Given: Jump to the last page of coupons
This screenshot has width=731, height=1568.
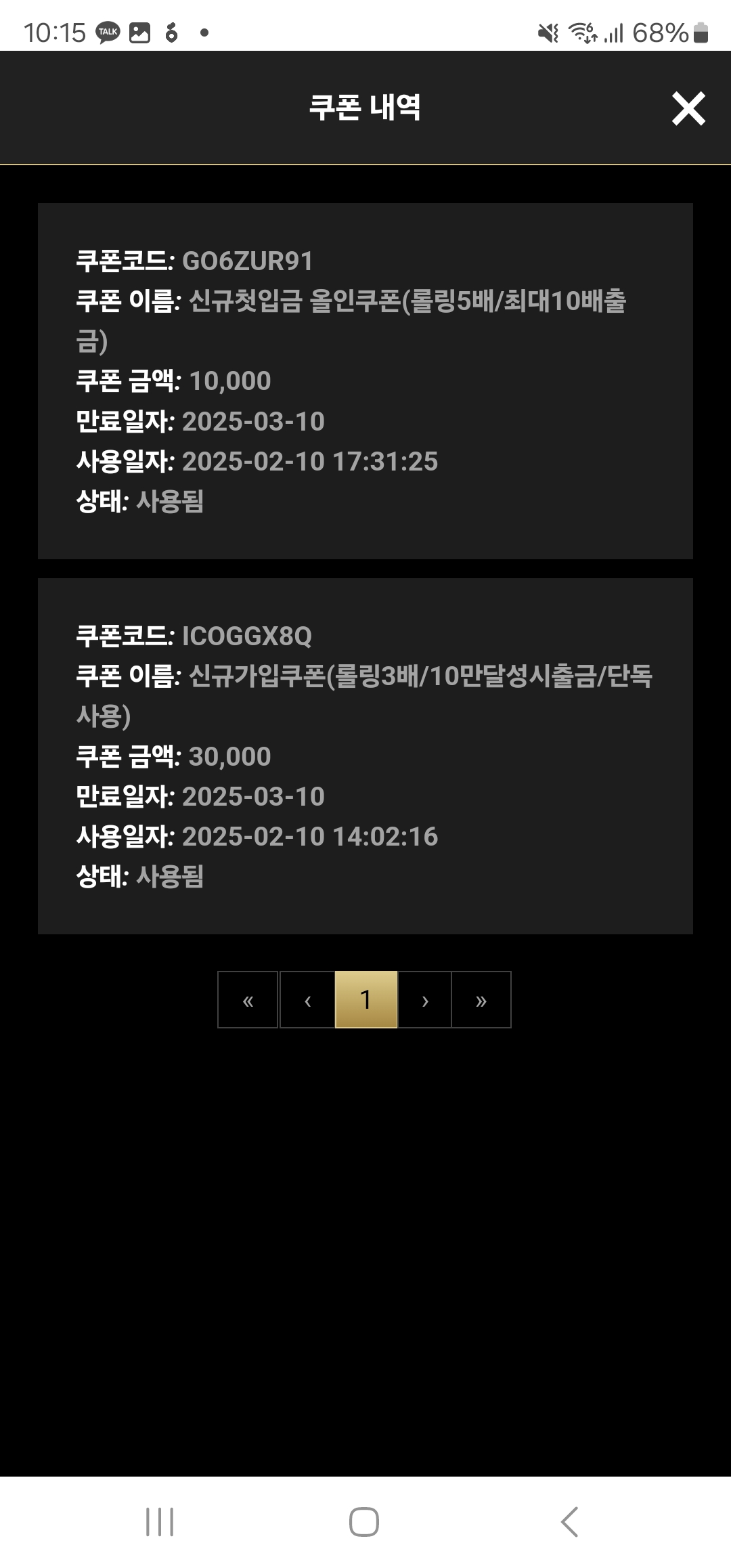Looking at the screenshot, I should point(481,1000).
